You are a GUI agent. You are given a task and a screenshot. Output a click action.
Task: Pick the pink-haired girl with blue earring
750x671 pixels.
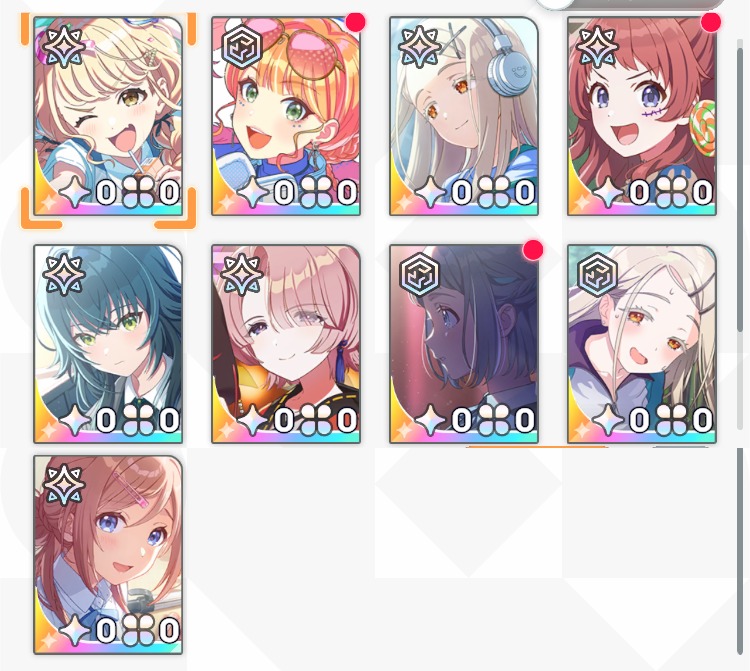[286, 343]
